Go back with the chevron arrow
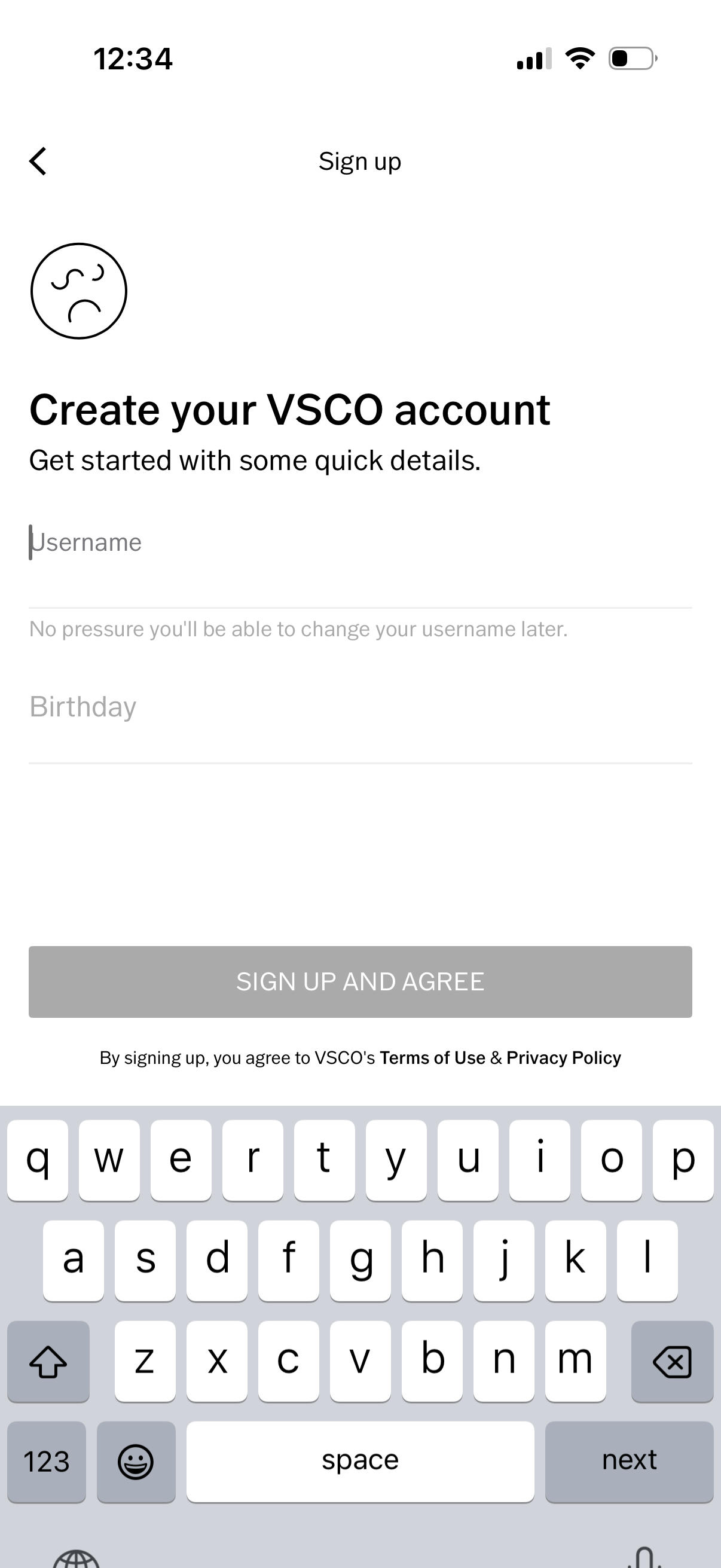 (x=38, y=161)
